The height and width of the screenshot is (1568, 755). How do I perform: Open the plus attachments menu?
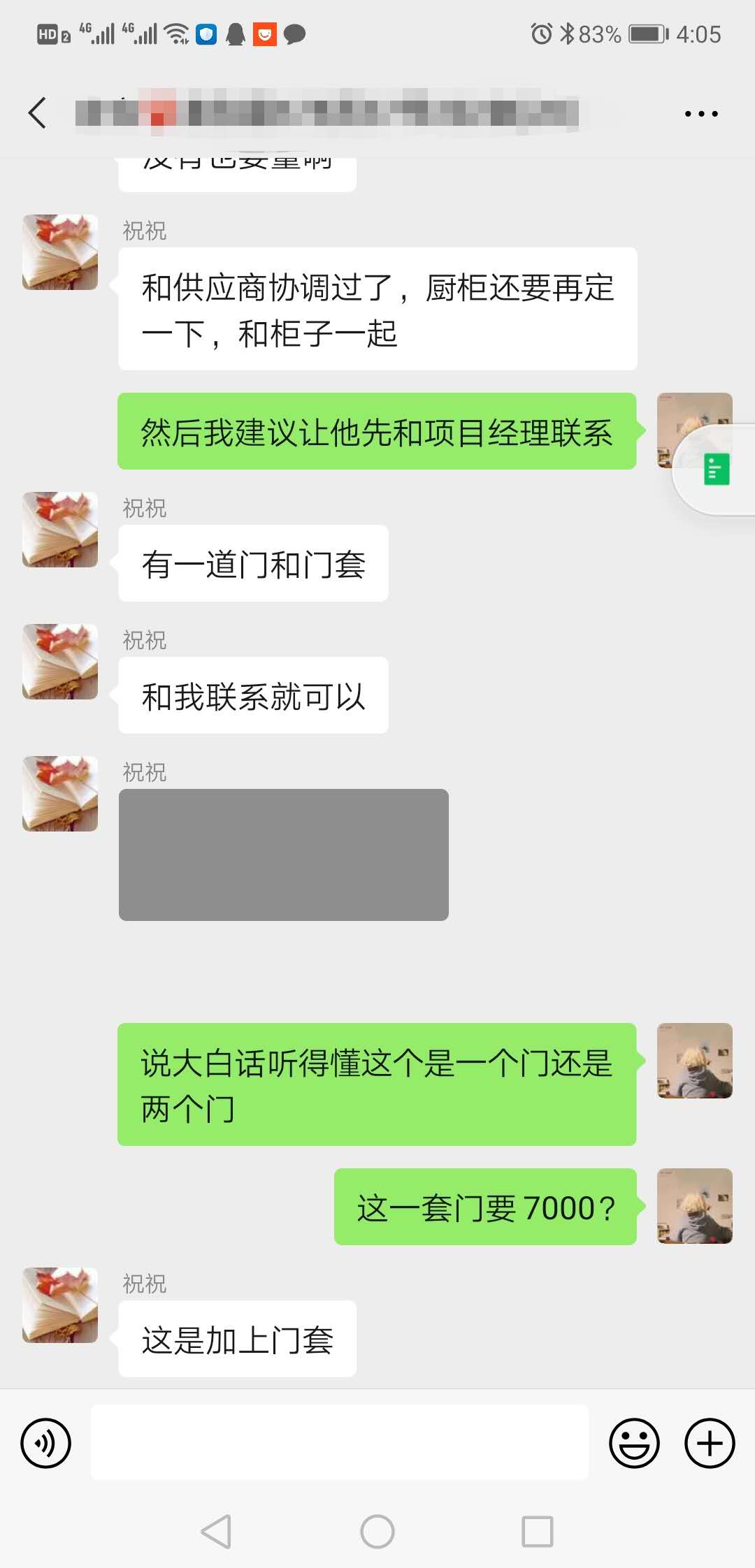[x=709, y=1443]
